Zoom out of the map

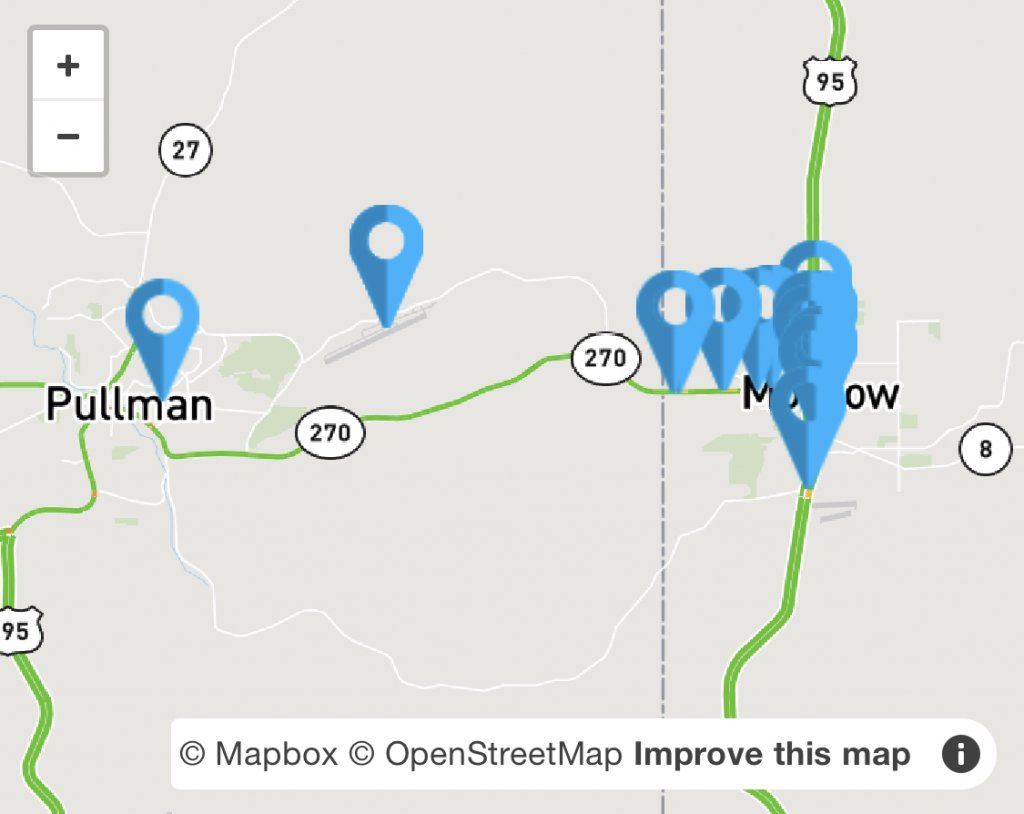pos(68,136)
